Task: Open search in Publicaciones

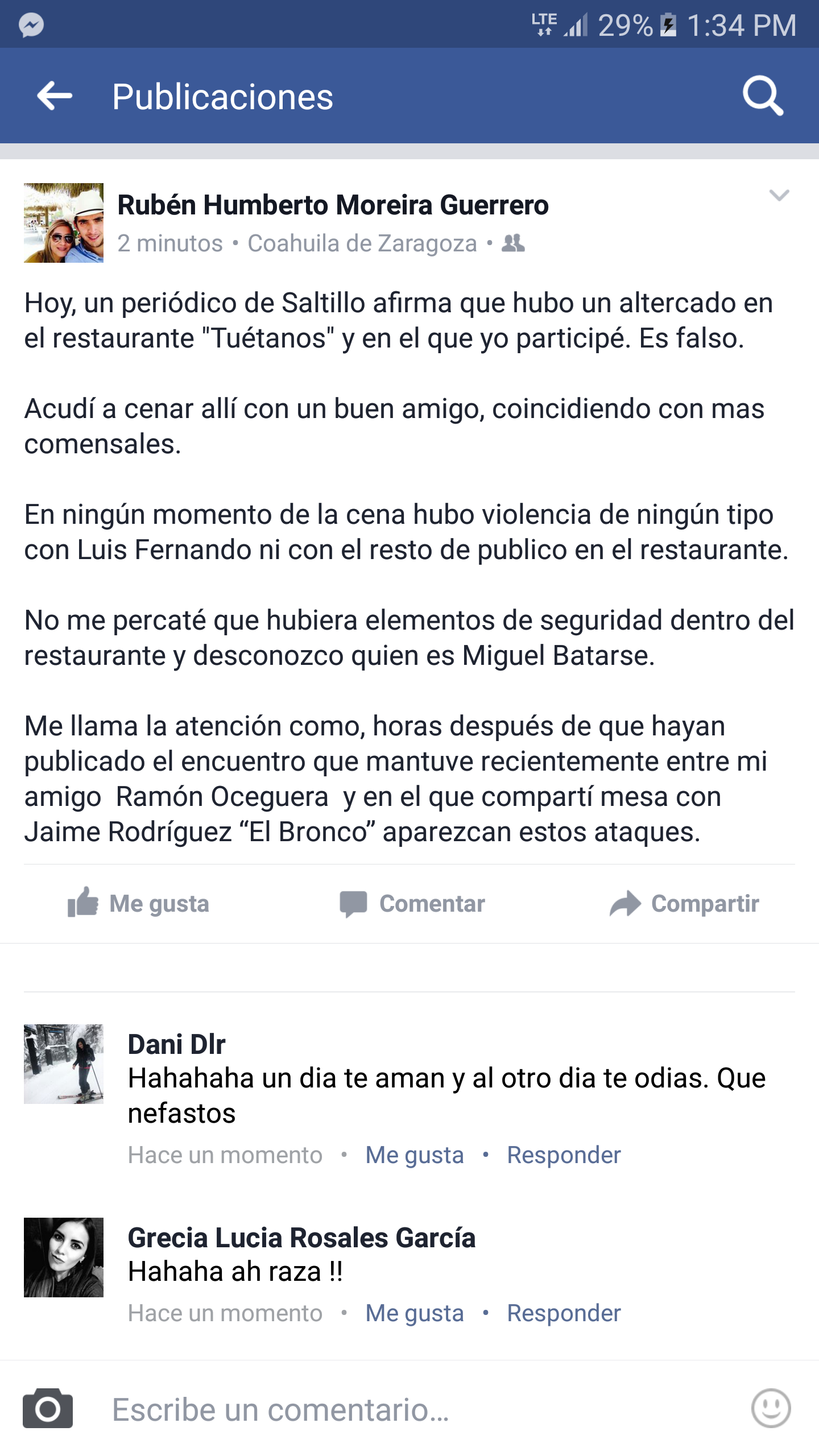Action: coord(763,96)
